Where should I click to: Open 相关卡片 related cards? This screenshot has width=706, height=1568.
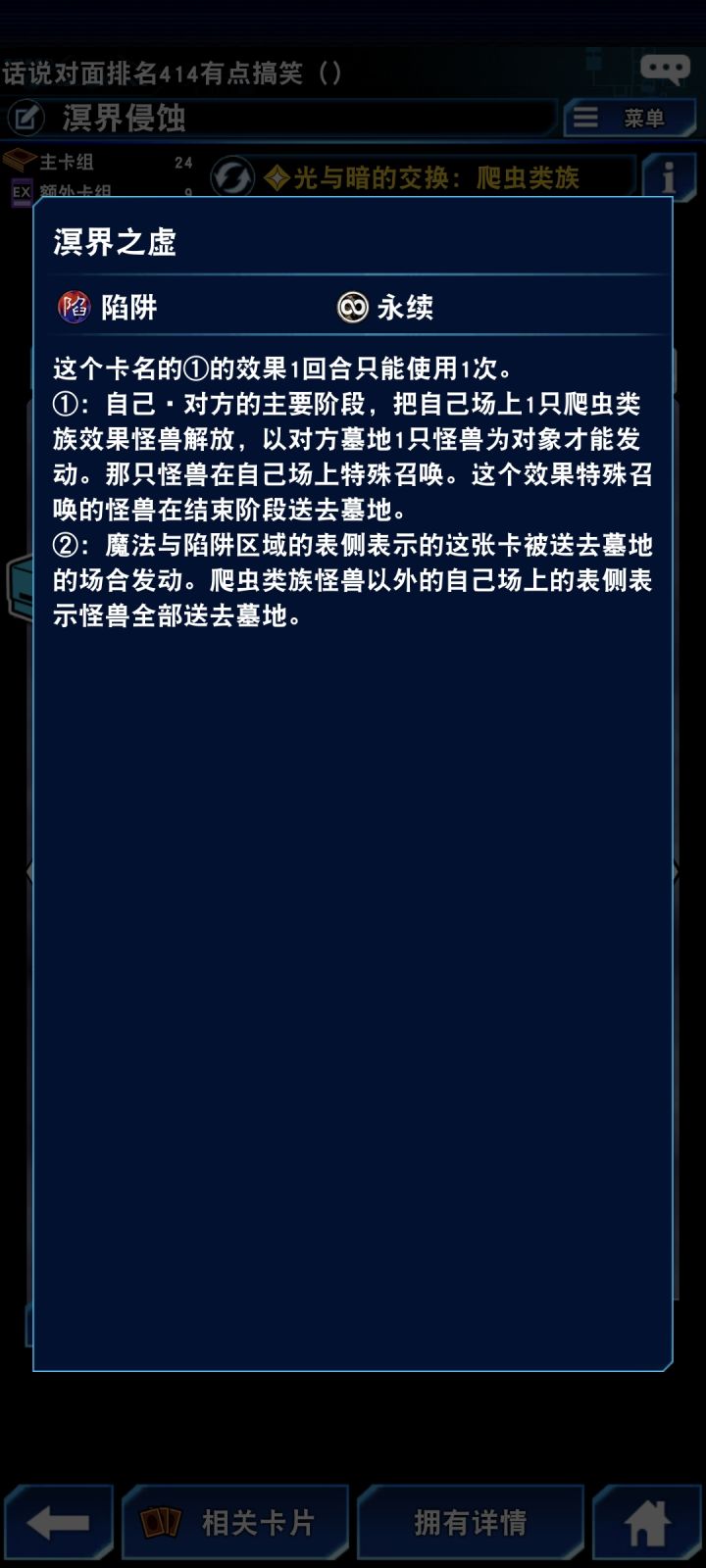[235, 1520]
